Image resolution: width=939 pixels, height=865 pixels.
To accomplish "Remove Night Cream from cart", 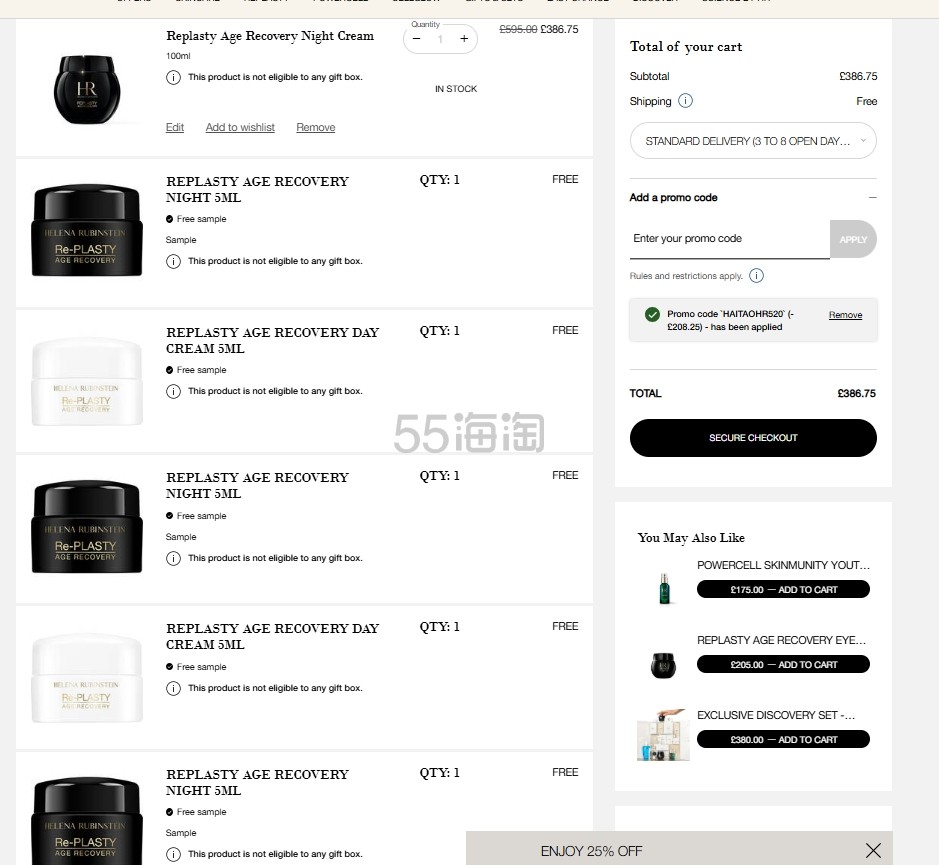I will tap(315, 127).
